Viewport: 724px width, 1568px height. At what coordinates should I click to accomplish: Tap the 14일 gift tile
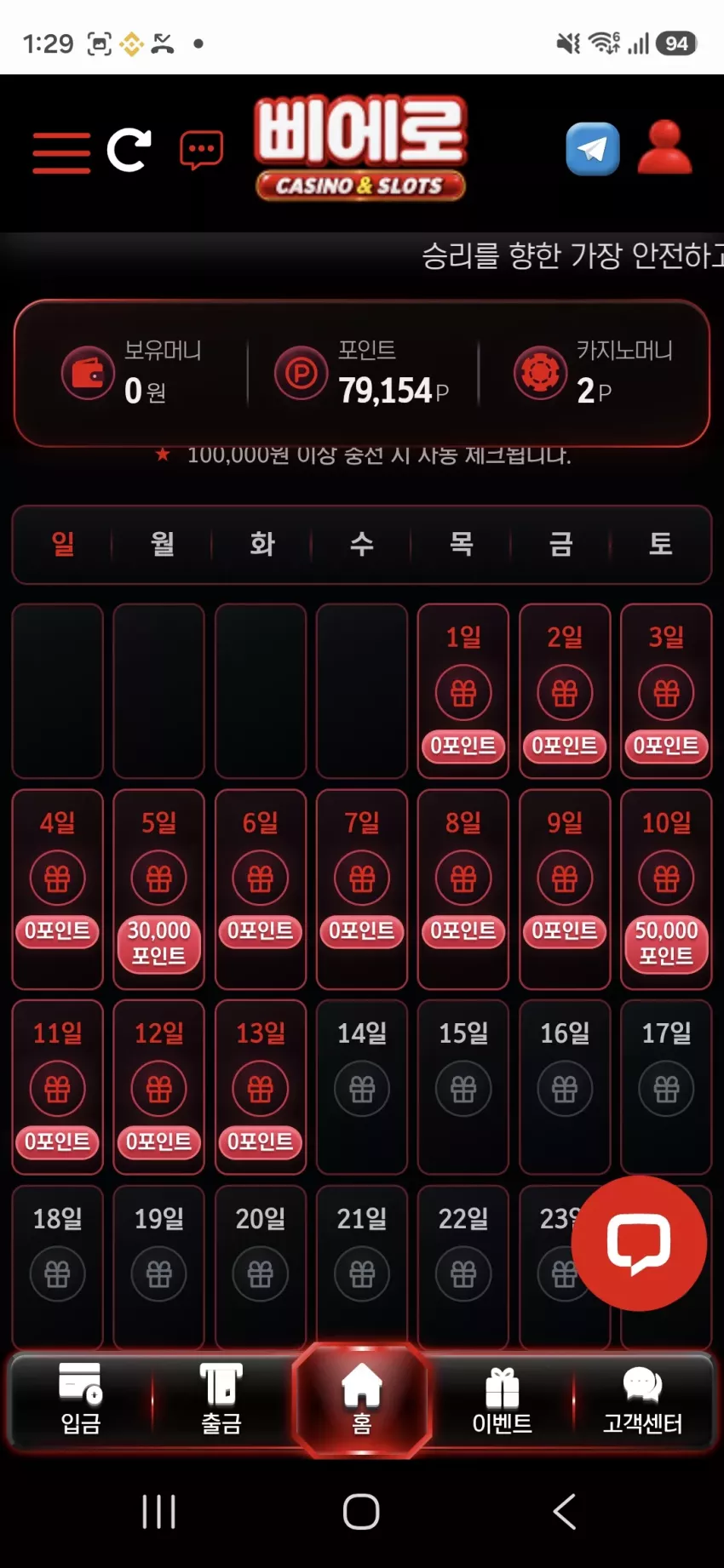pyautogui.click(x=362, y=1087)
